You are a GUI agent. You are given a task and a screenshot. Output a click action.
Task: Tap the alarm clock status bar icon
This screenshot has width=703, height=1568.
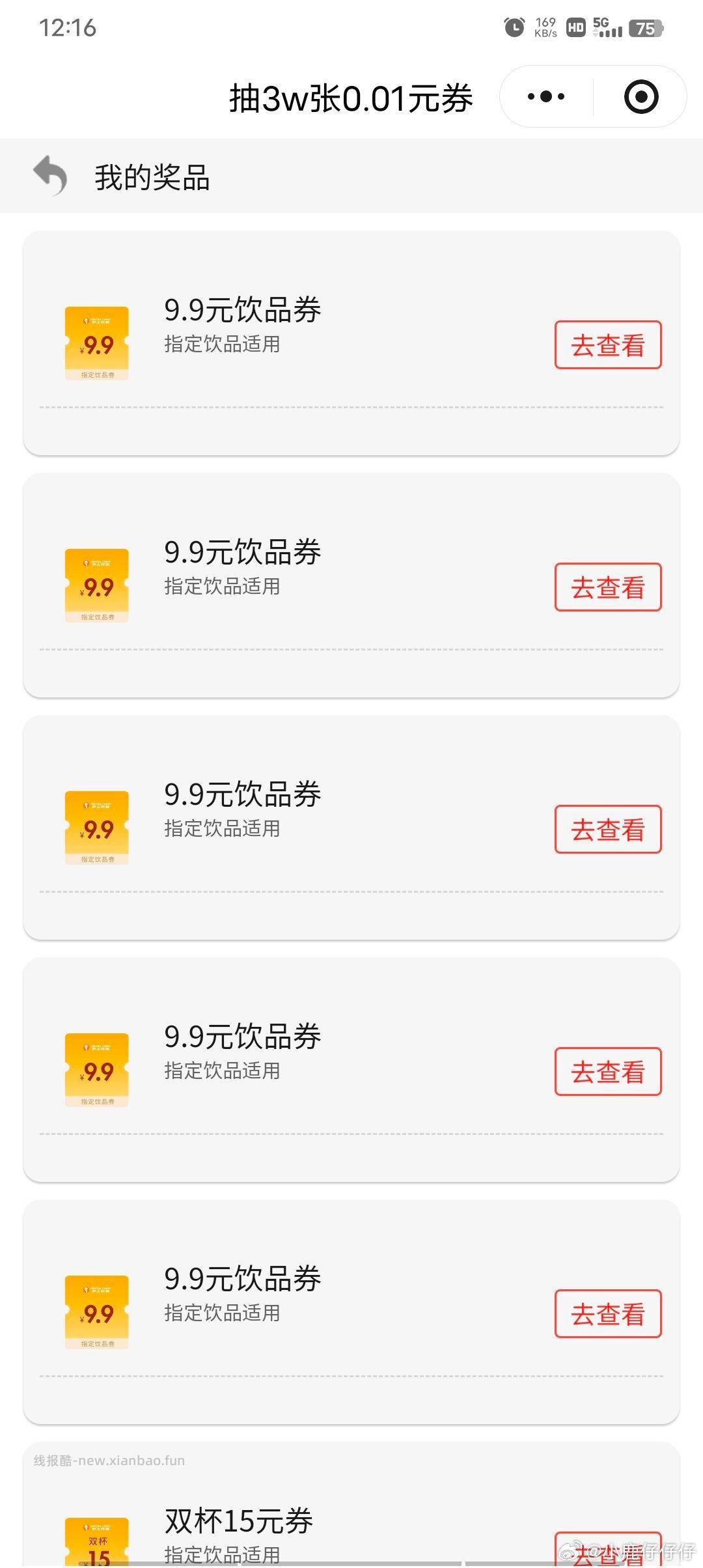[x=513, y=26]
